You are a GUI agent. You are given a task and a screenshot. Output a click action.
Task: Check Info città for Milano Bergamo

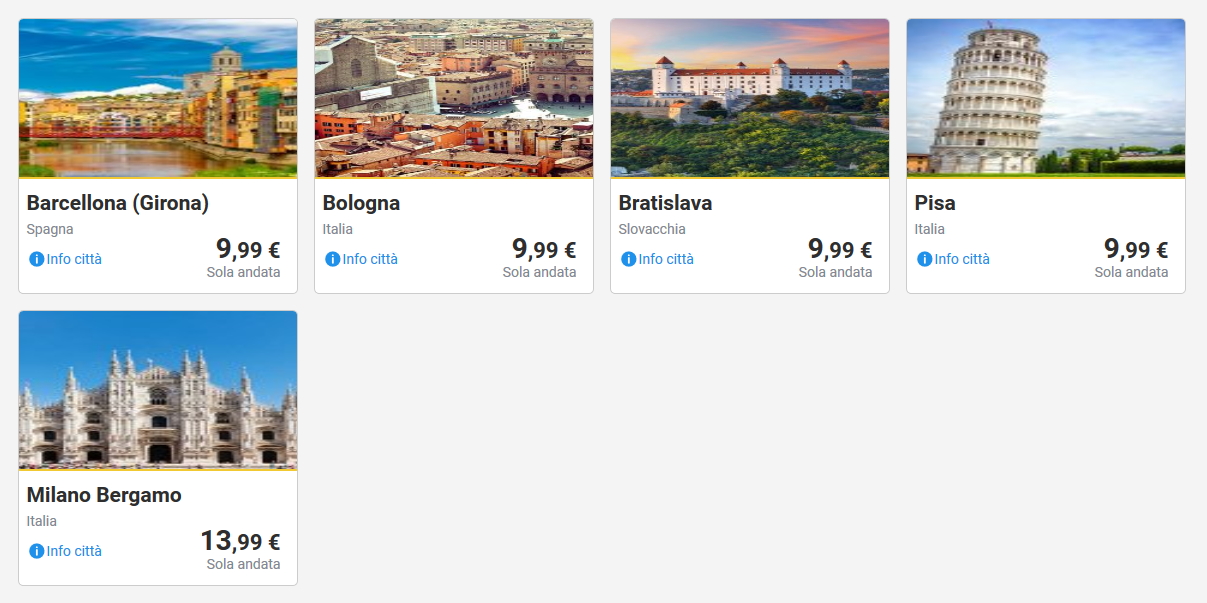point(66,551)
